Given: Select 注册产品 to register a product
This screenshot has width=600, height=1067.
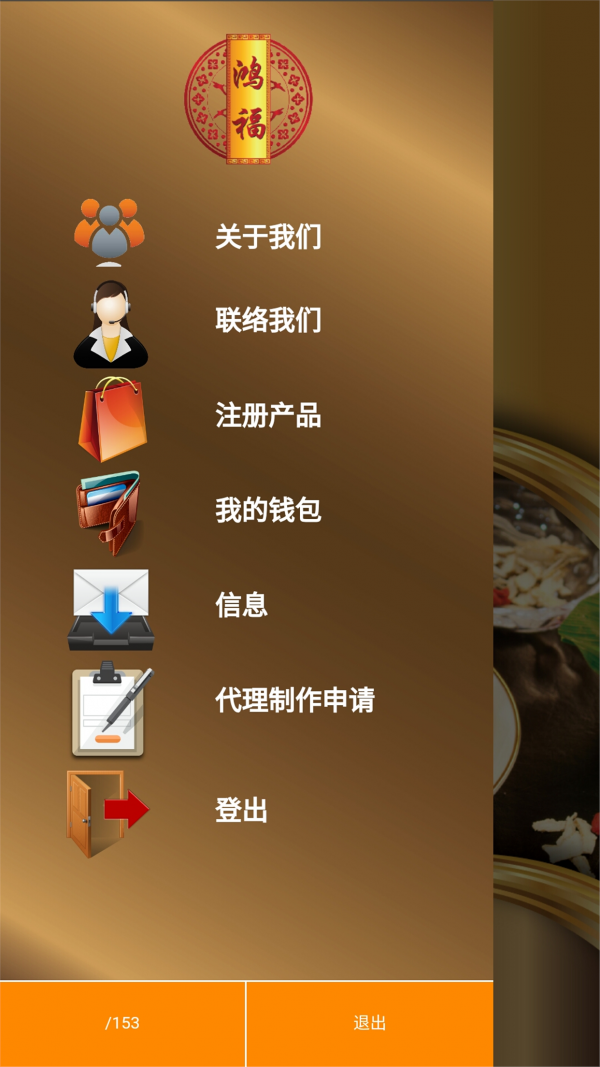Looking at the screenshot, I should (x=268, y=415).
